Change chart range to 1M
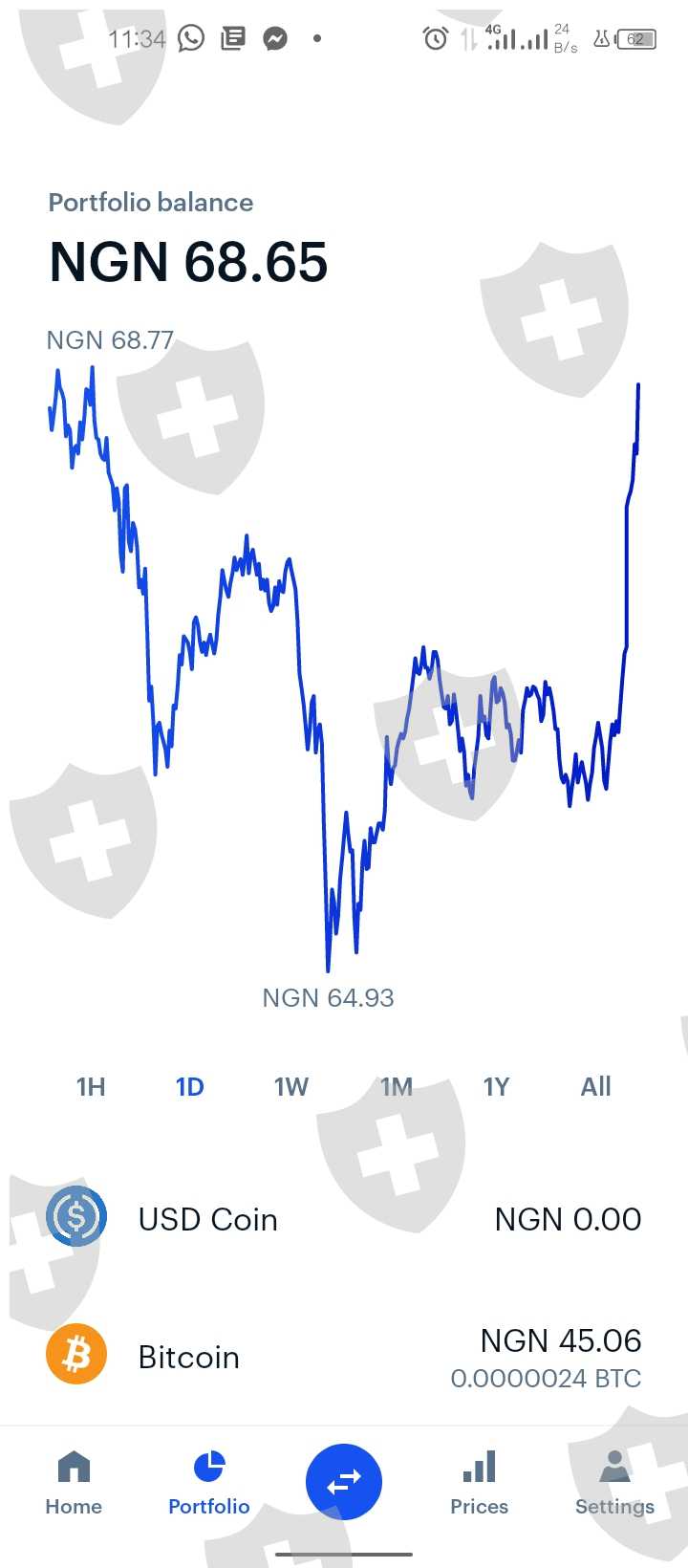Image resolution: width=688 pixels, height=1568 pixels. pos(397,1087)
